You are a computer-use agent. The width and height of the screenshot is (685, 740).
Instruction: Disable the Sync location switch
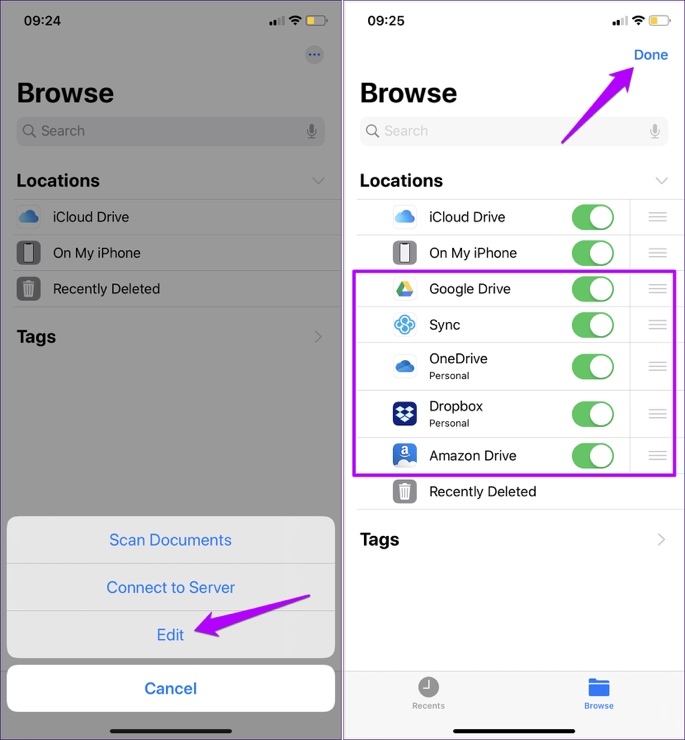tap(592, 325)
